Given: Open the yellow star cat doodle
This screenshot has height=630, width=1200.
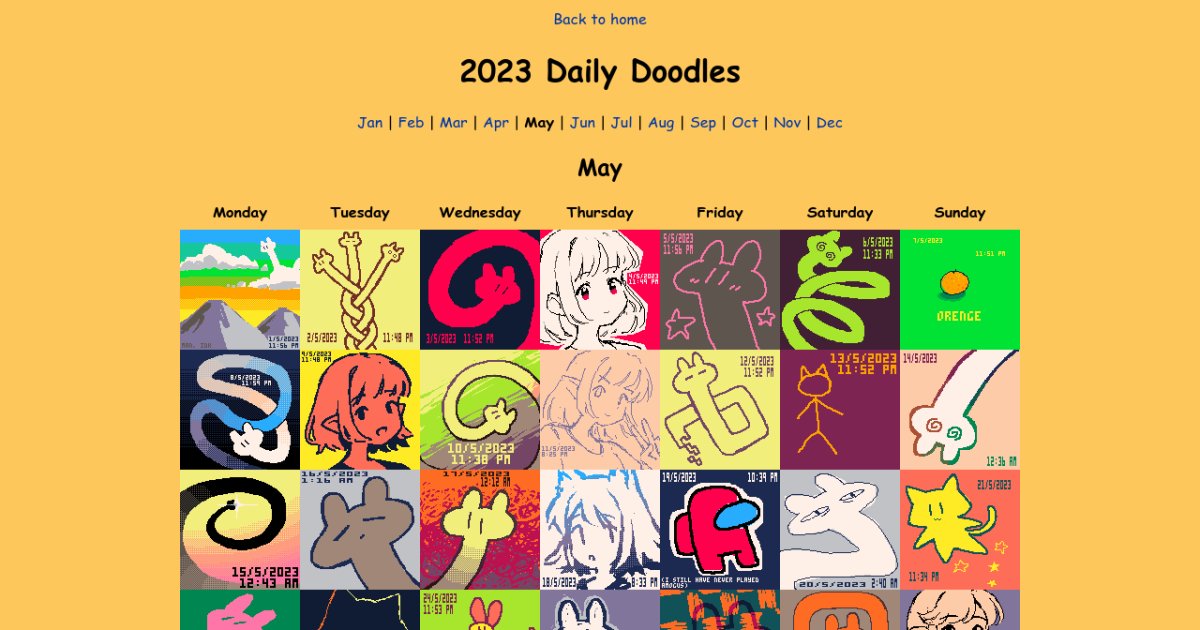Looking at the screenshot, I should click(960, 530).
